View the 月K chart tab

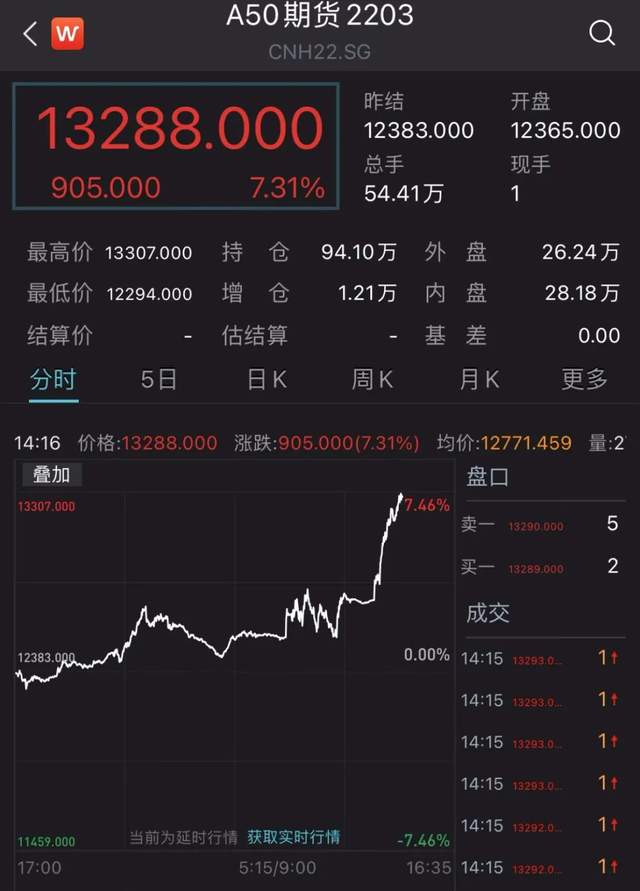479,380
